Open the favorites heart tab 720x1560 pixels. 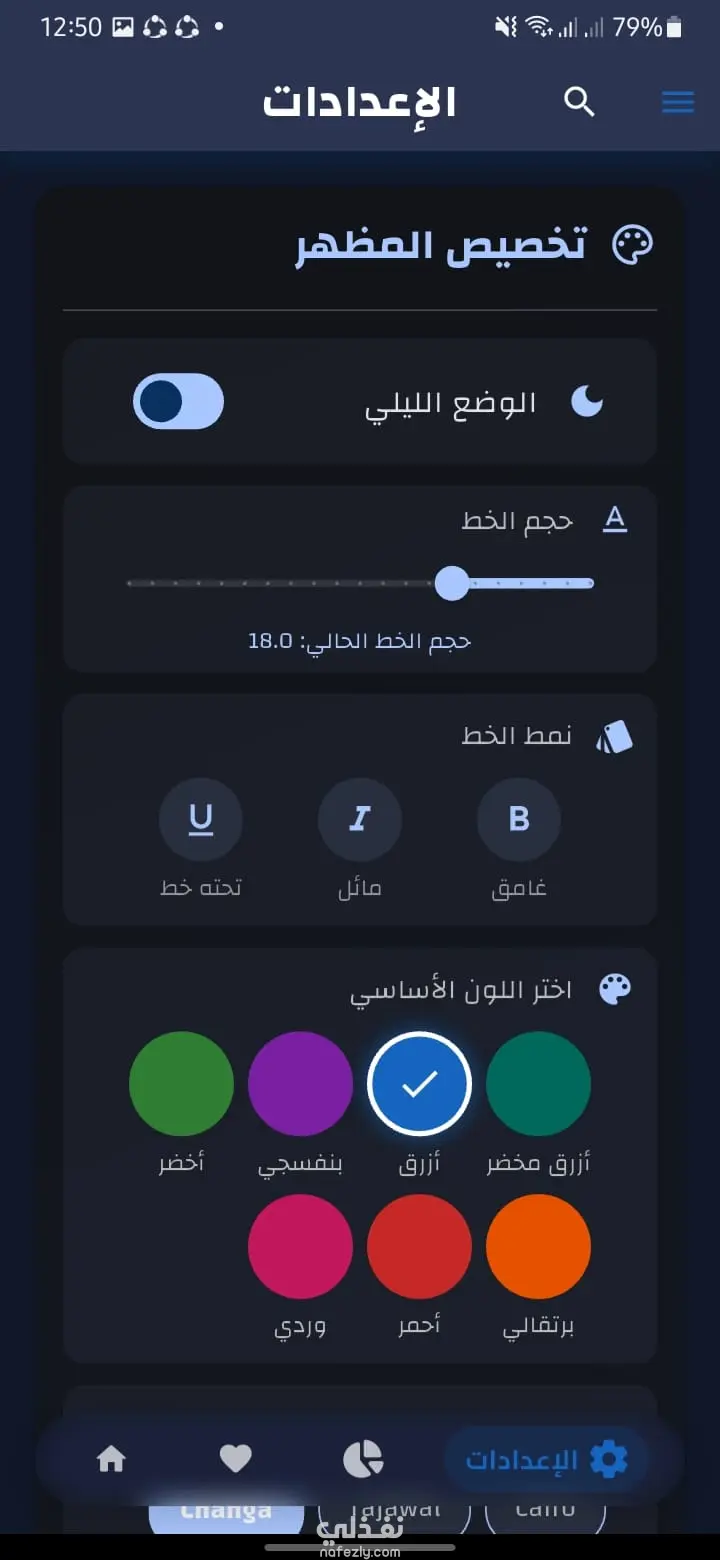(236, 1460)
